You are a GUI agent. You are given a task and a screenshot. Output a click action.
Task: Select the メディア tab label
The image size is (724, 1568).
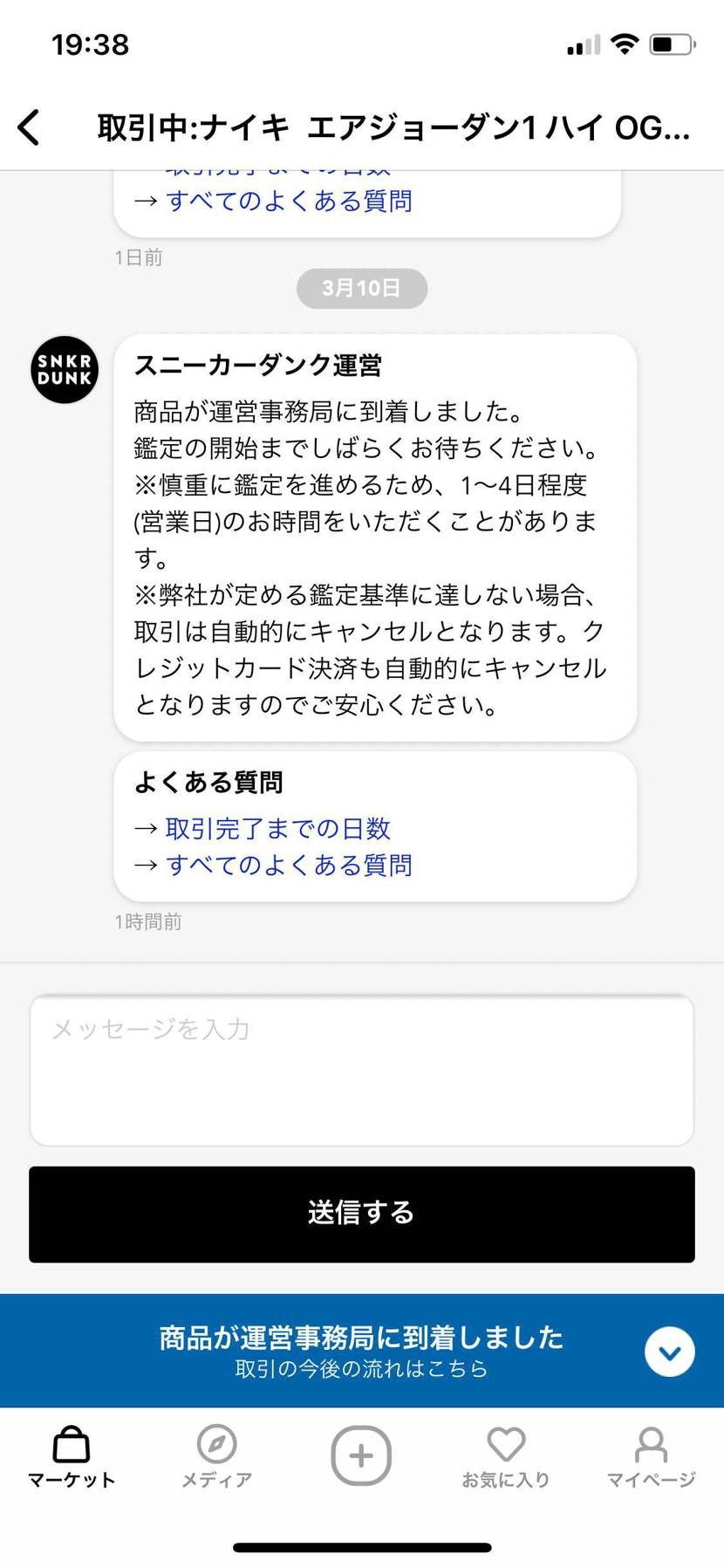pos(215,1479)
